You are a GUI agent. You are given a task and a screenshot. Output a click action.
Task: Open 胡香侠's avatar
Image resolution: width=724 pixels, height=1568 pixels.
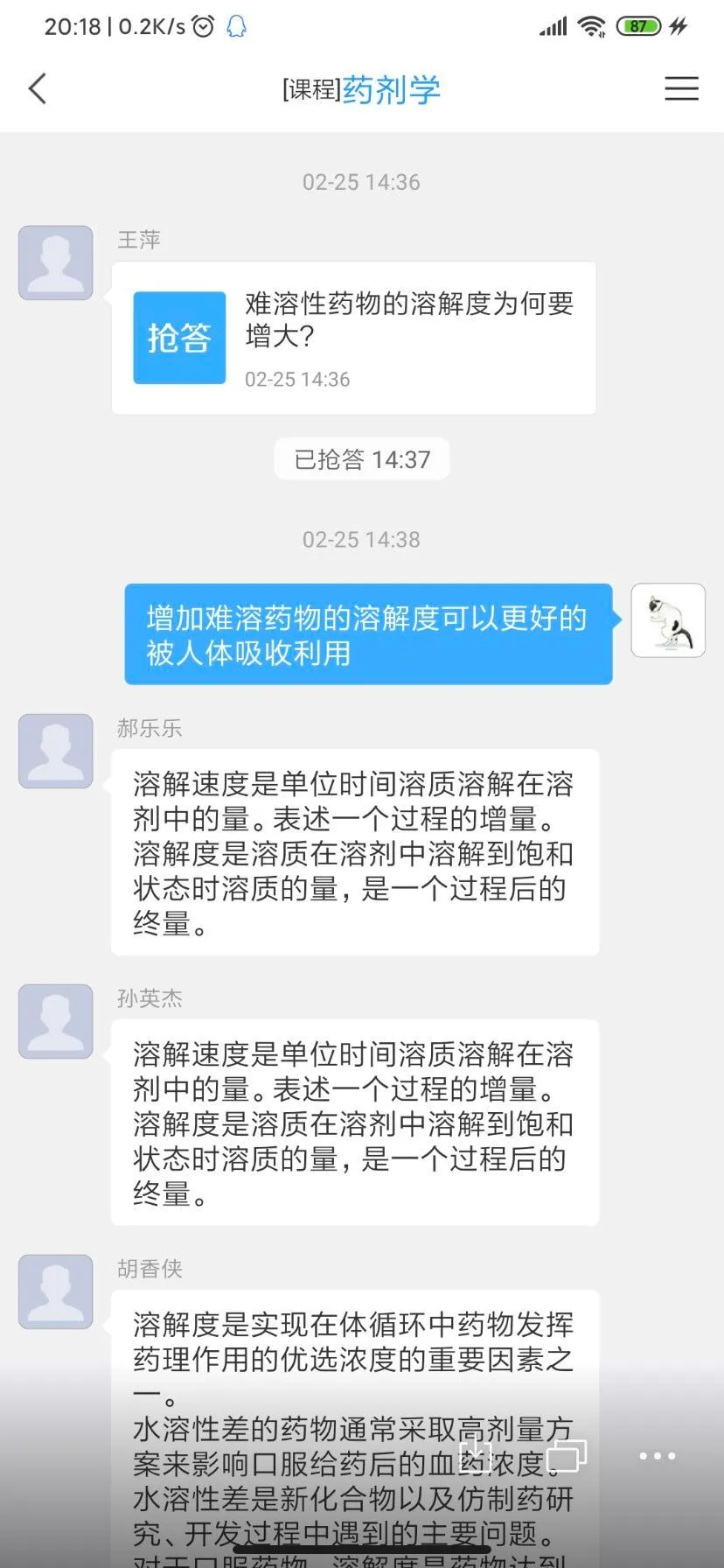[56, 1291]
